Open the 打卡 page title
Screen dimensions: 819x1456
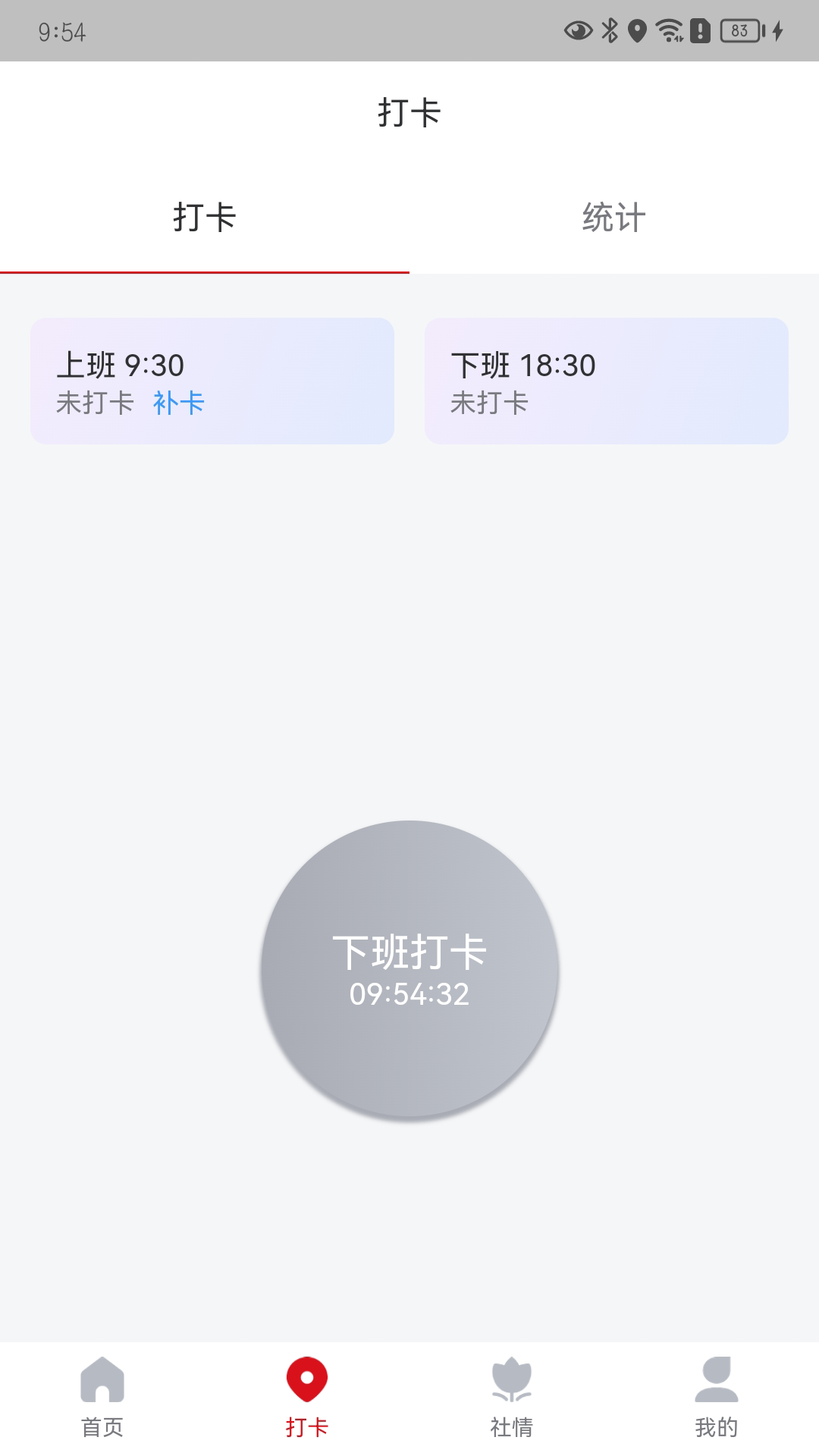click(x=409, y=112)
